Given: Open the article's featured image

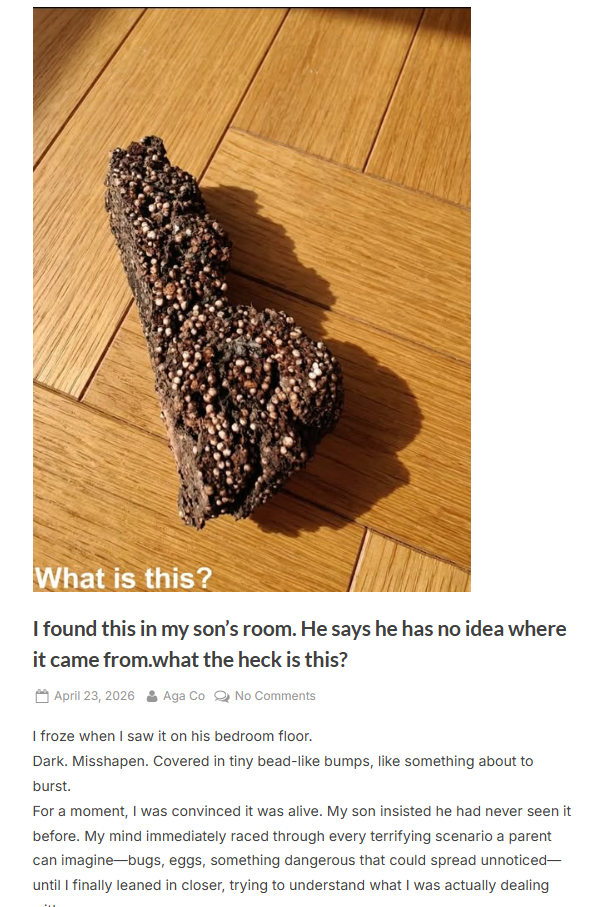Looking at the screenshot, I should (x=251, y=300).
